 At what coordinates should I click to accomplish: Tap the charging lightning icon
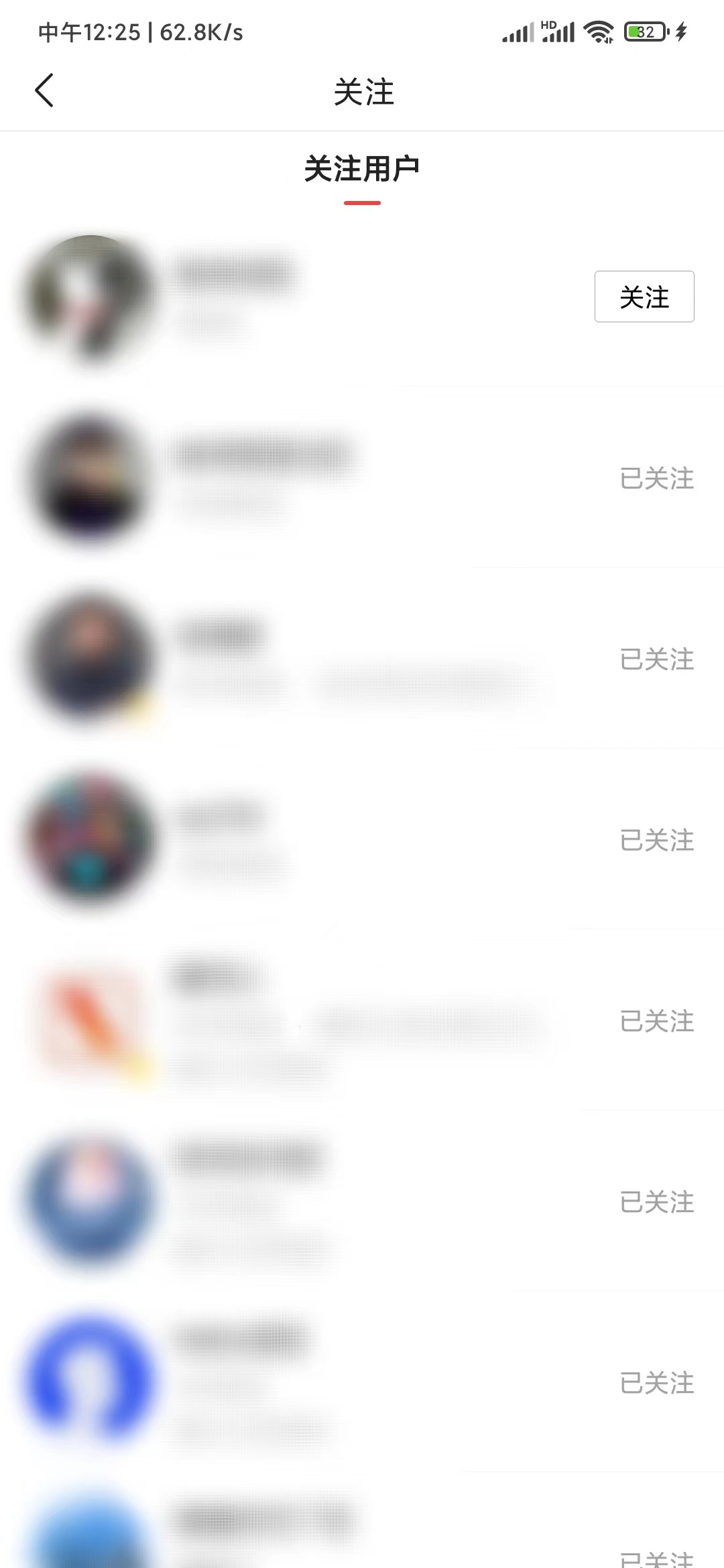pos(682,31)
